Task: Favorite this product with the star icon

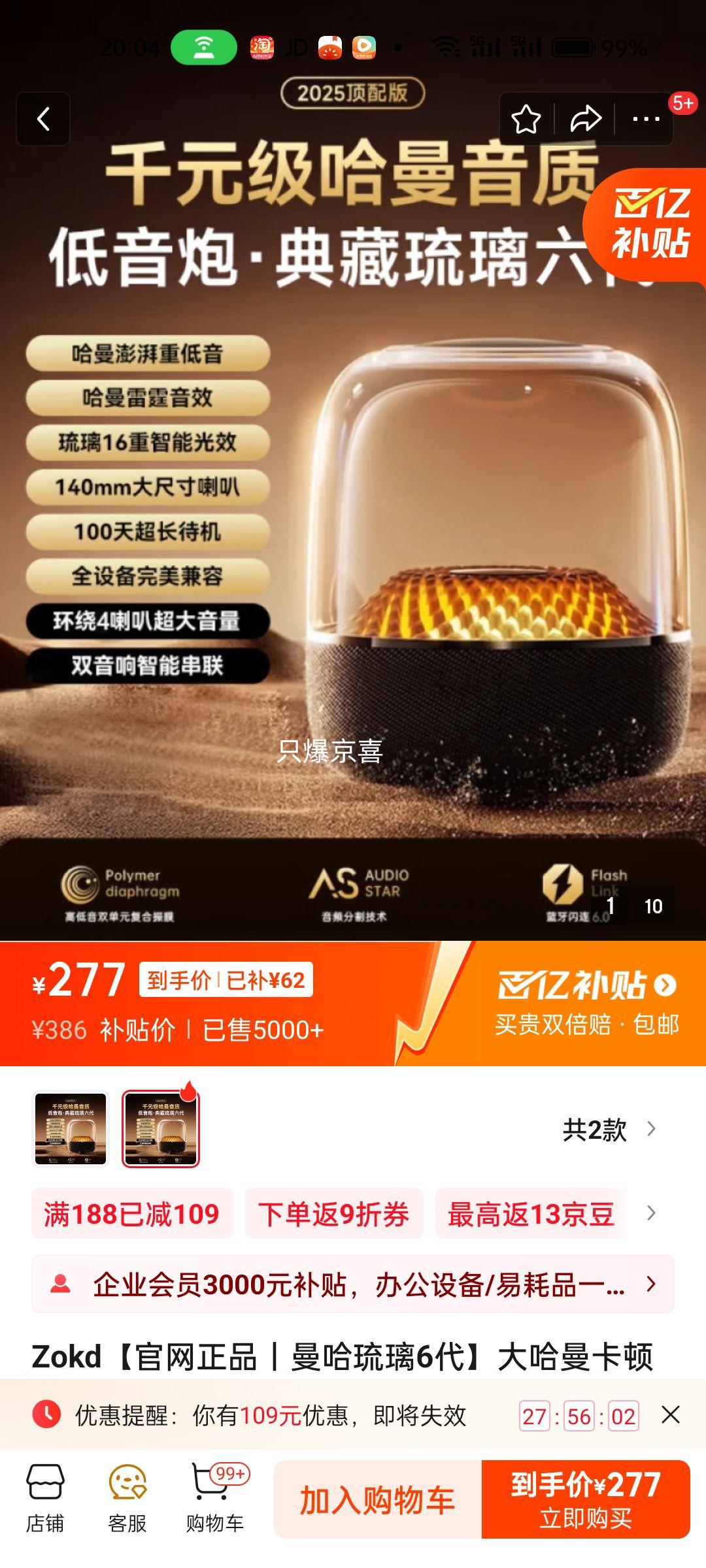Action: [526, 119]
